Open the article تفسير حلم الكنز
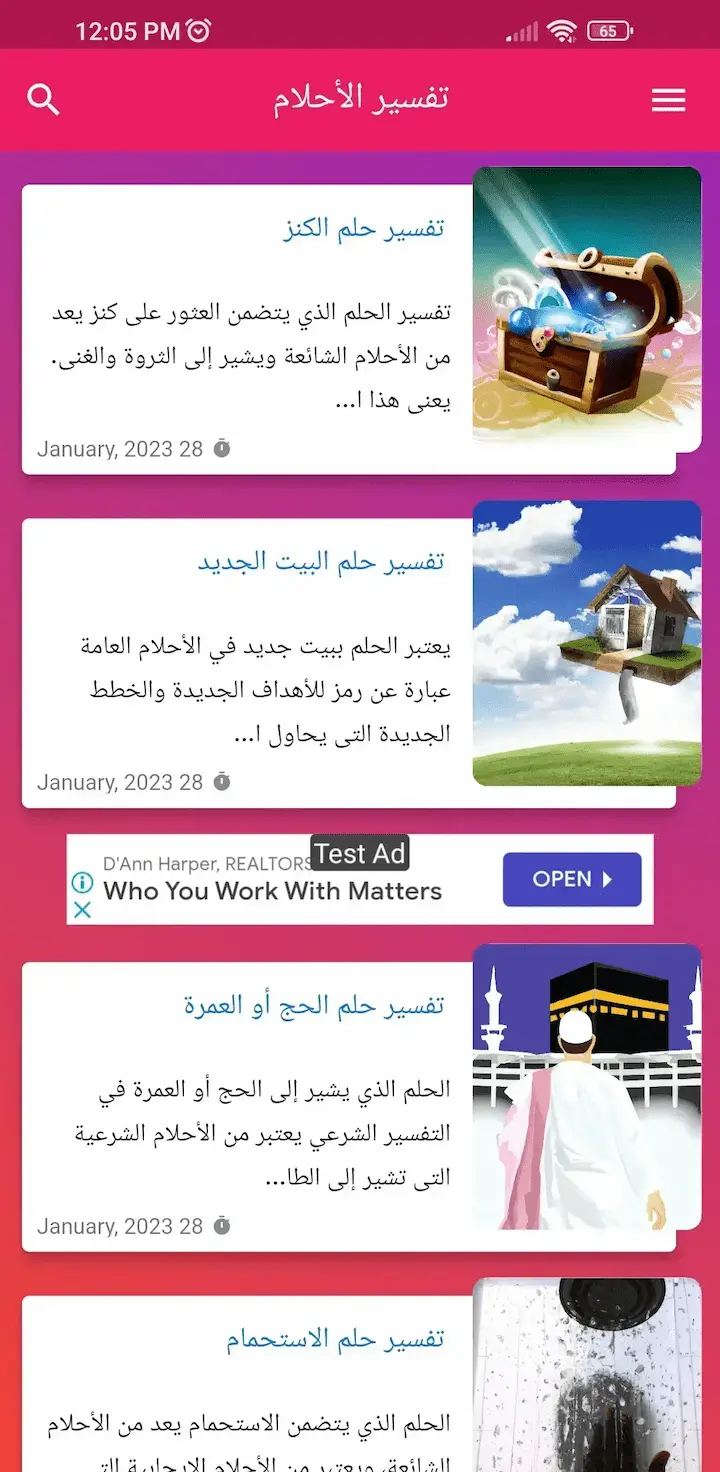This screenshot has height=1472, width=720. (x=363, y=228)
